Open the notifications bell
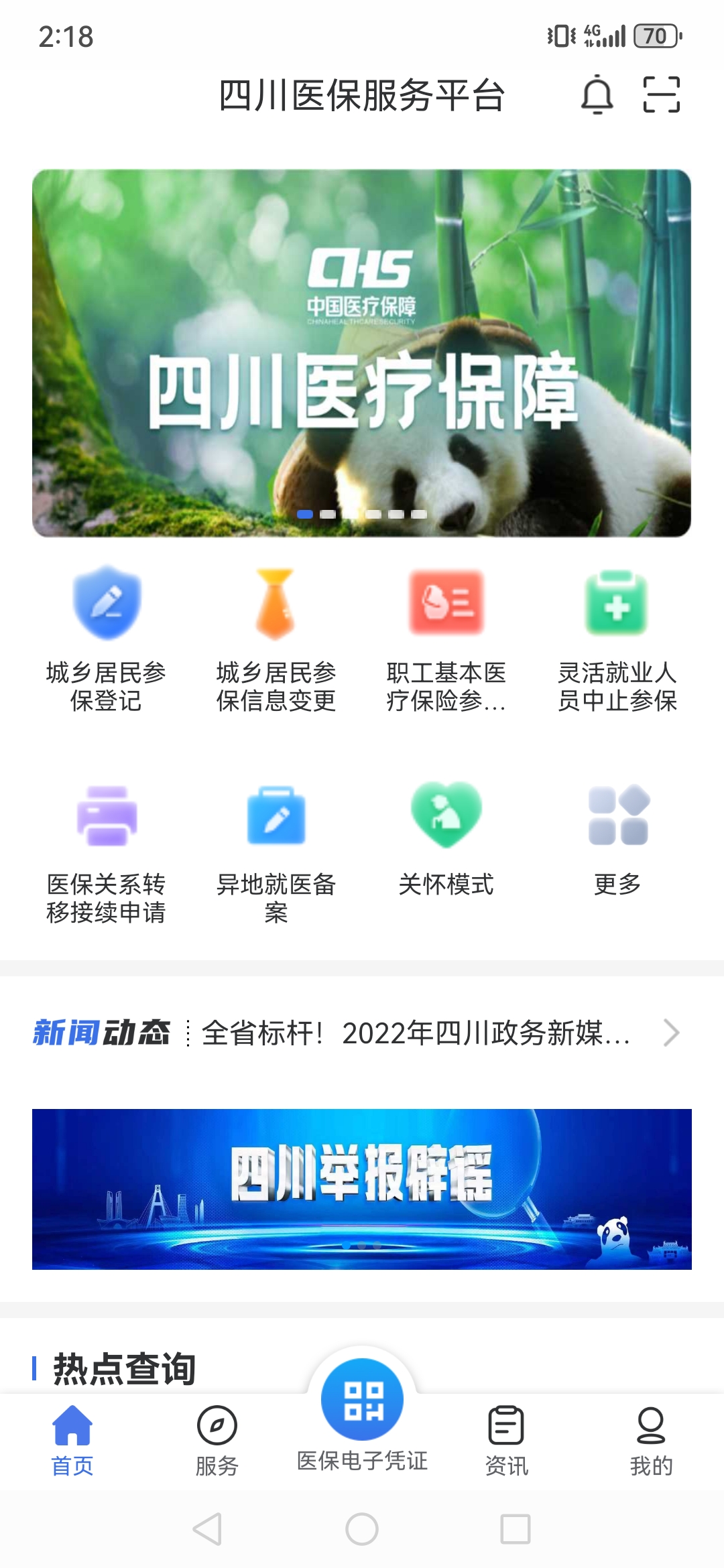724x1568 pixels. pos(597,94)
